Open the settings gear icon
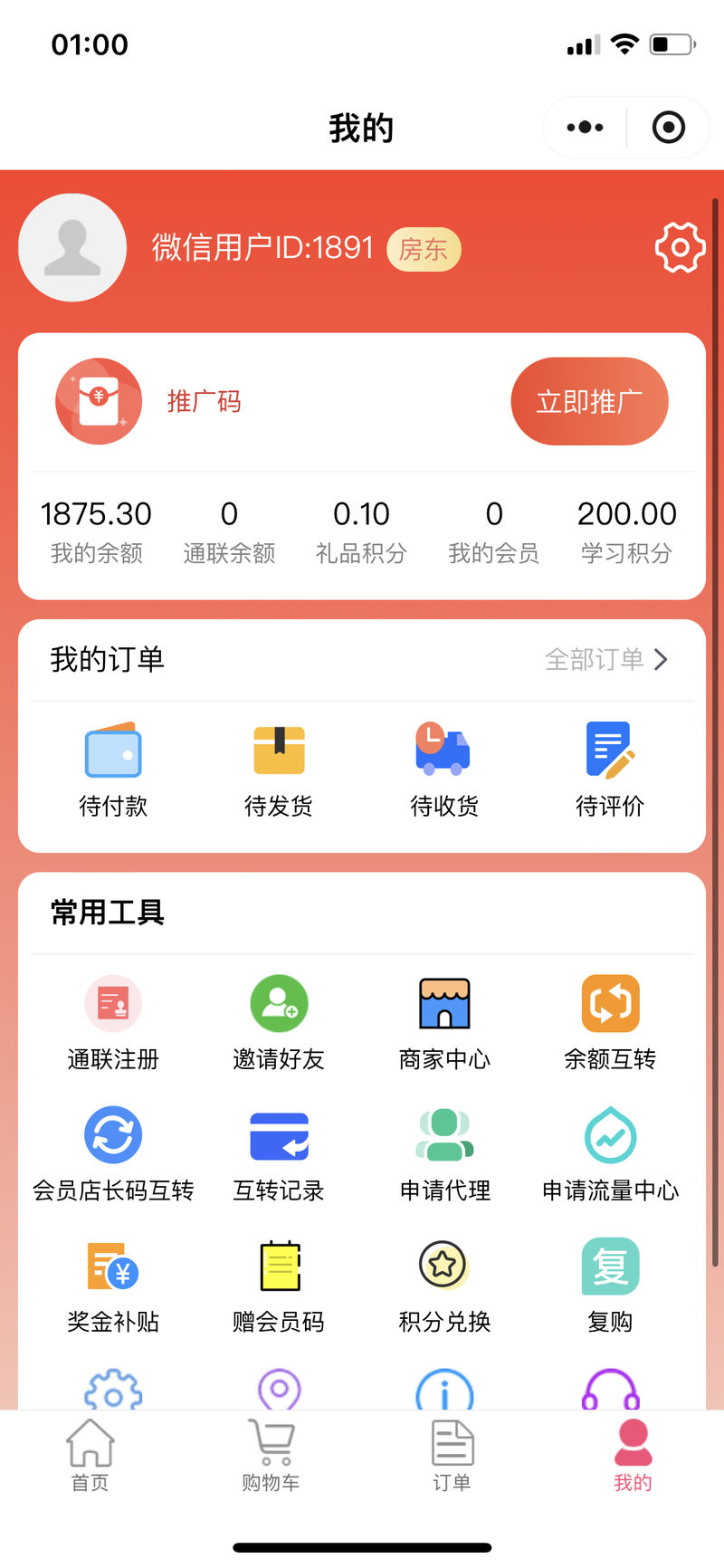Screen dimensions: 724x1568 click(x=680, y=247)
